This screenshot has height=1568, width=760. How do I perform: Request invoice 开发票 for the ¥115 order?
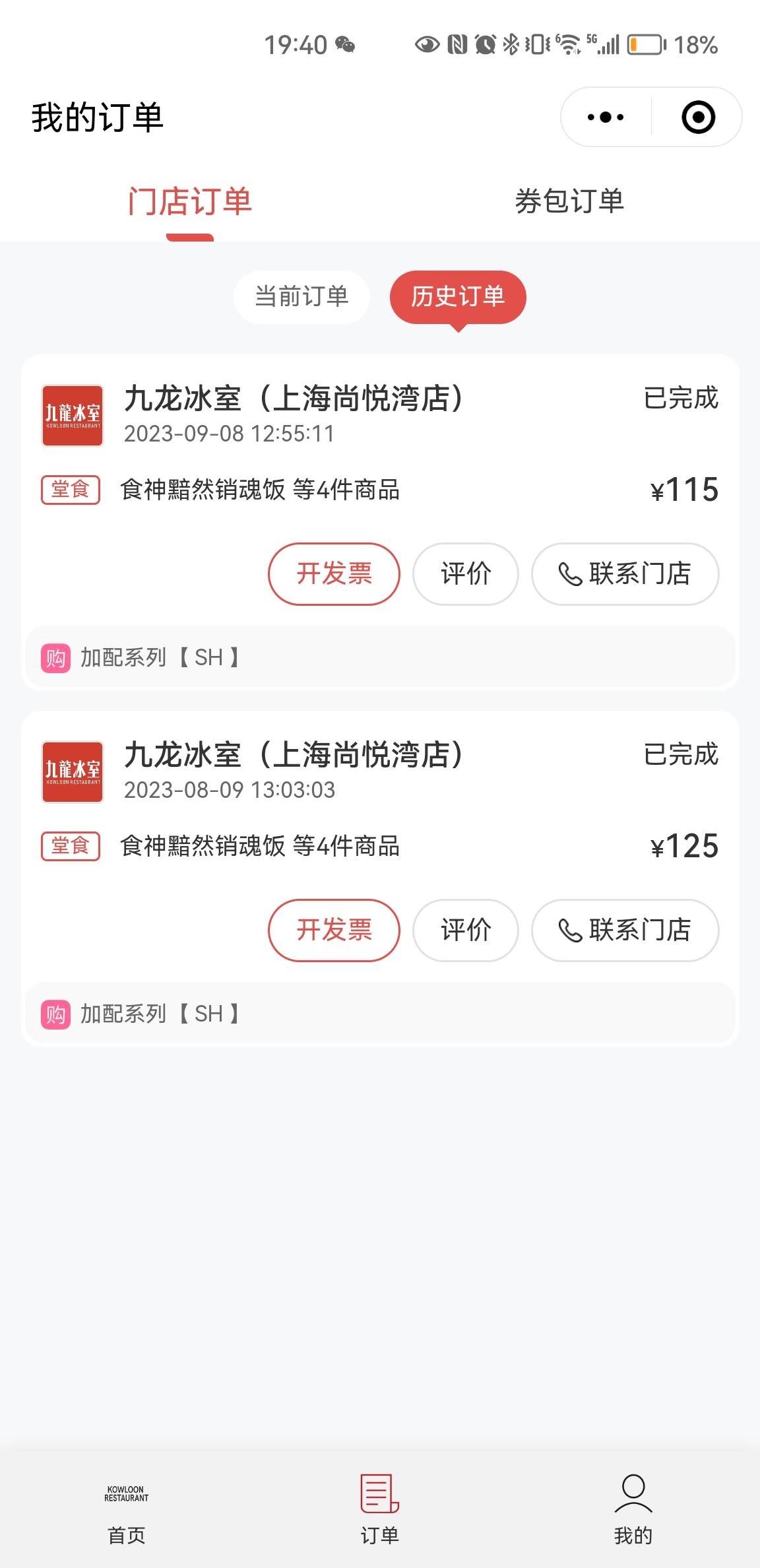(334, 573)
